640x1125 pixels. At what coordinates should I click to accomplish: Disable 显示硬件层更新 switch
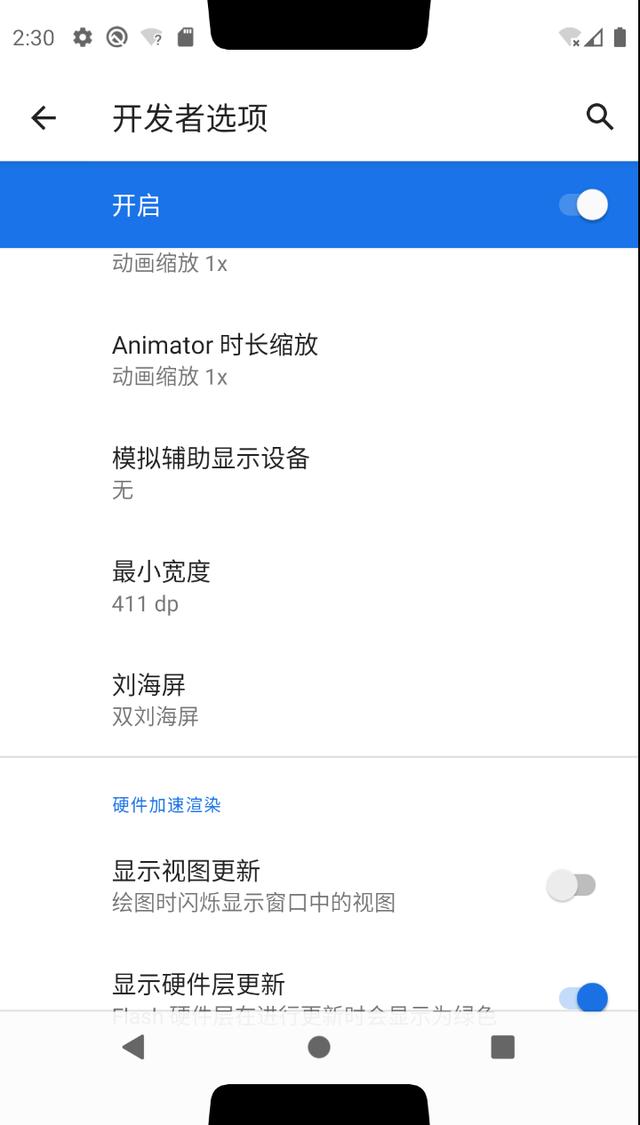[583, 997]
